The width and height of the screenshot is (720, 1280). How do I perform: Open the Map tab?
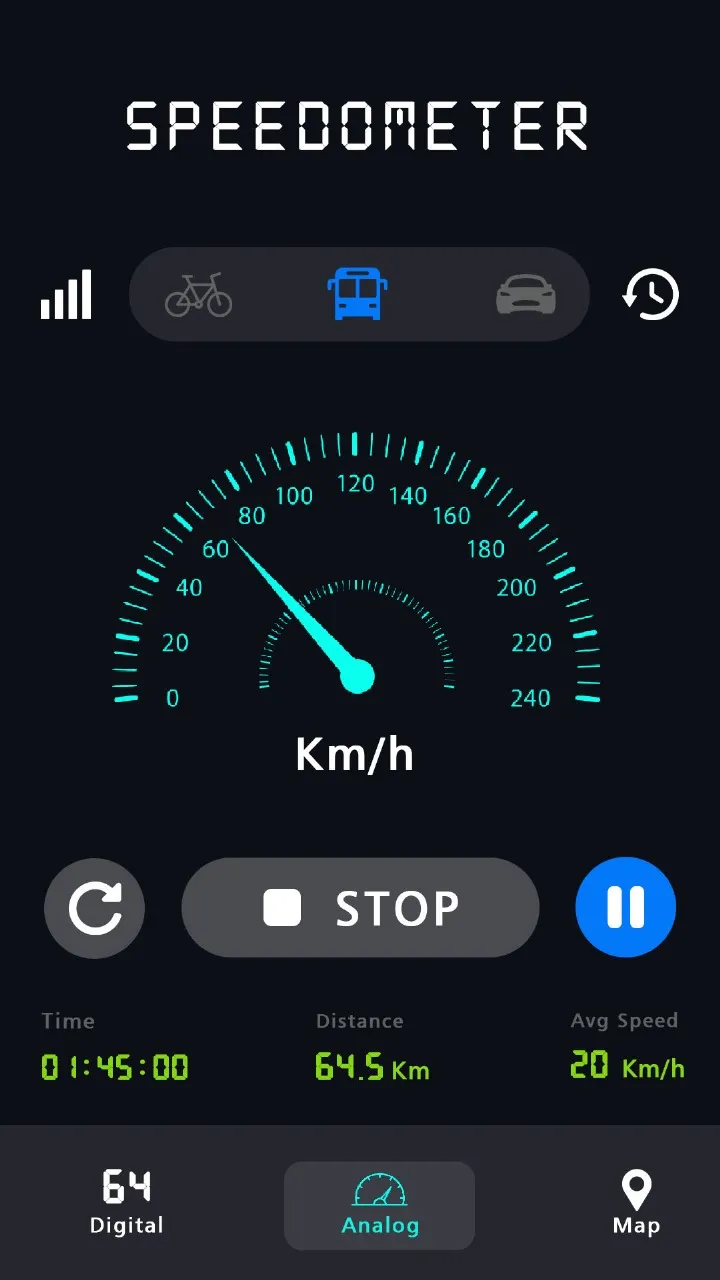pyautogui.click(x=636, y=1203)
